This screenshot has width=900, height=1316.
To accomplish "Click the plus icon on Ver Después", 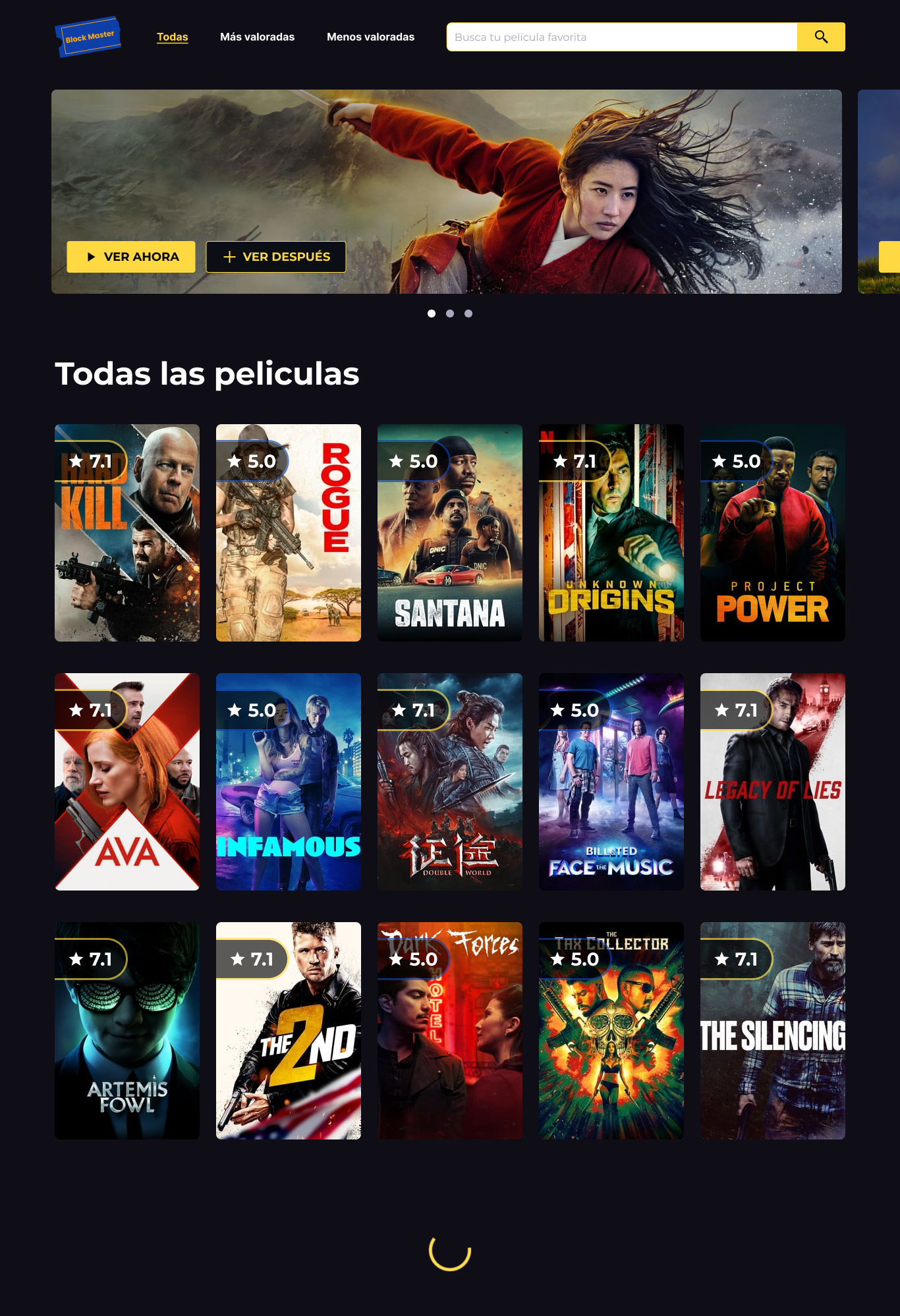I will [x=229, y=257].
